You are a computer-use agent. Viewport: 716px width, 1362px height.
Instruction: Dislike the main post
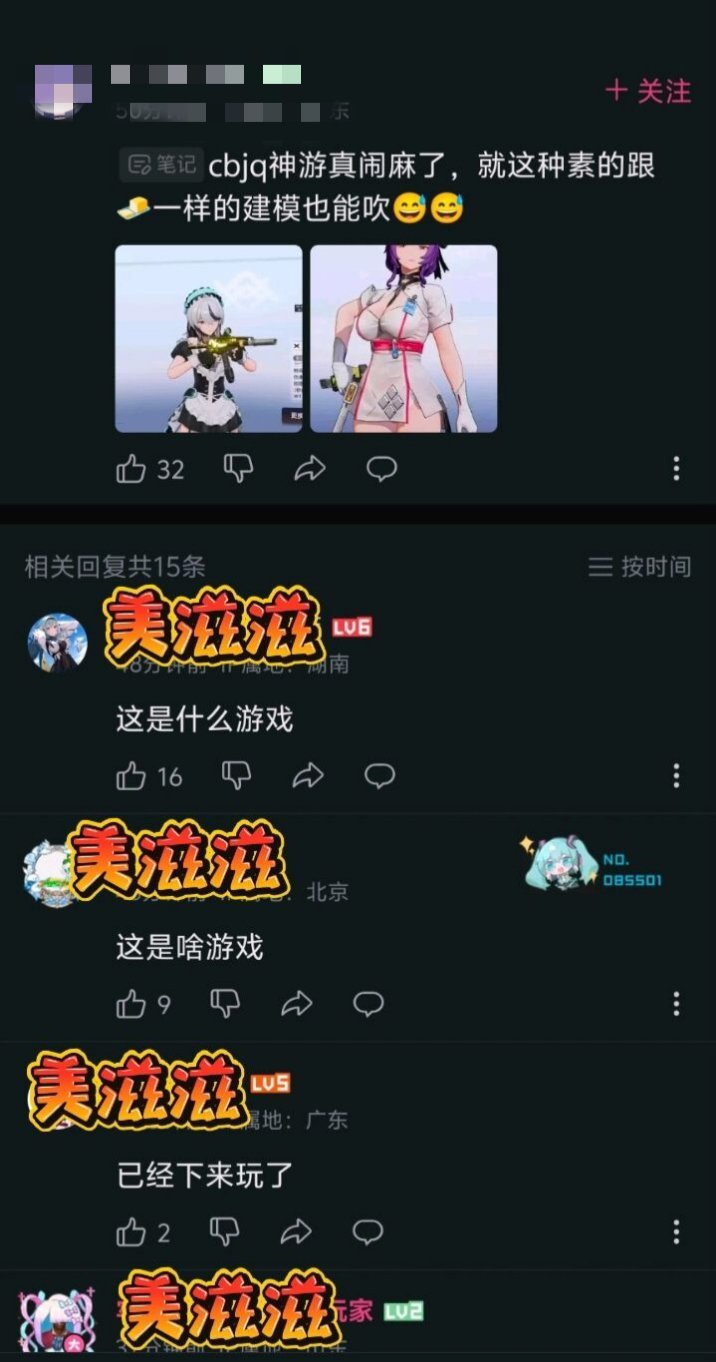point(238,468)
